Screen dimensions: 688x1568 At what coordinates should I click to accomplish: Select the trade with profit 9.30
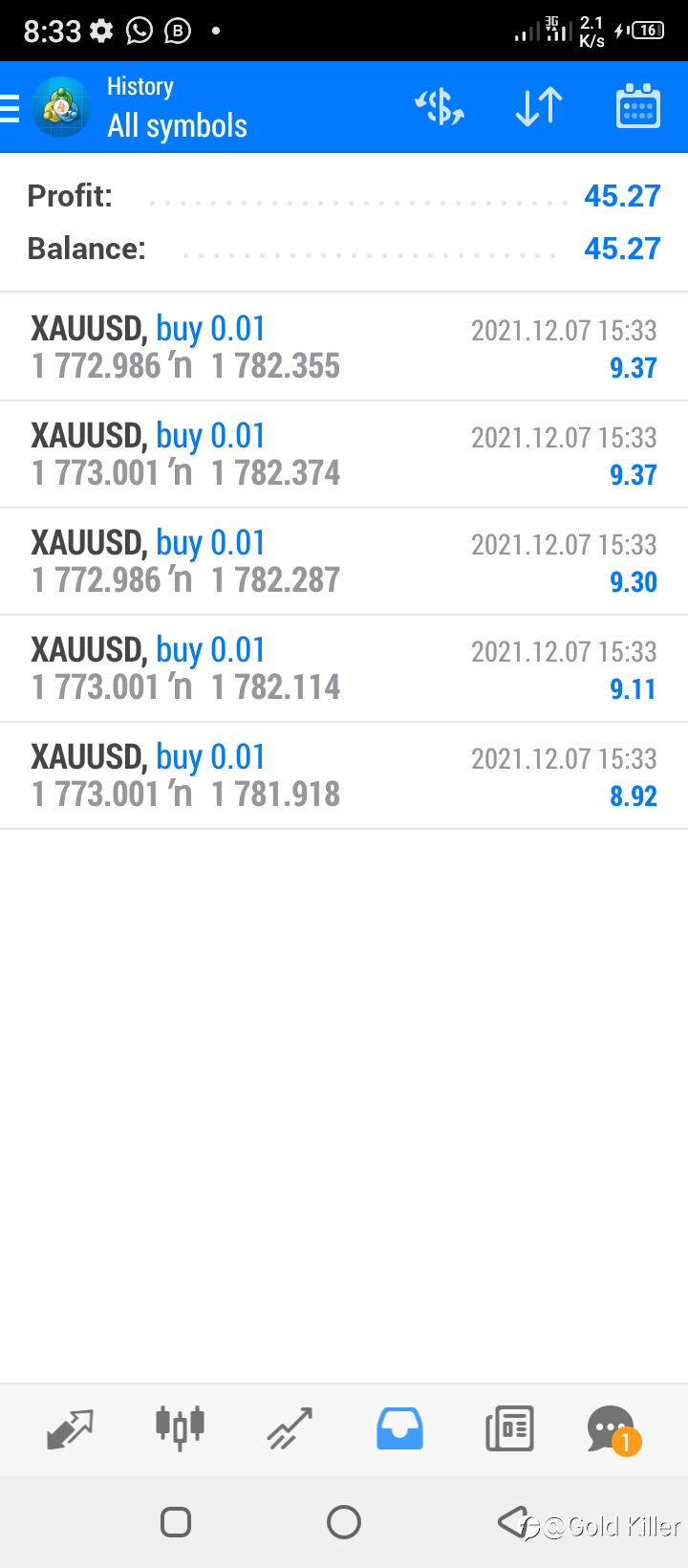[344, 561]
